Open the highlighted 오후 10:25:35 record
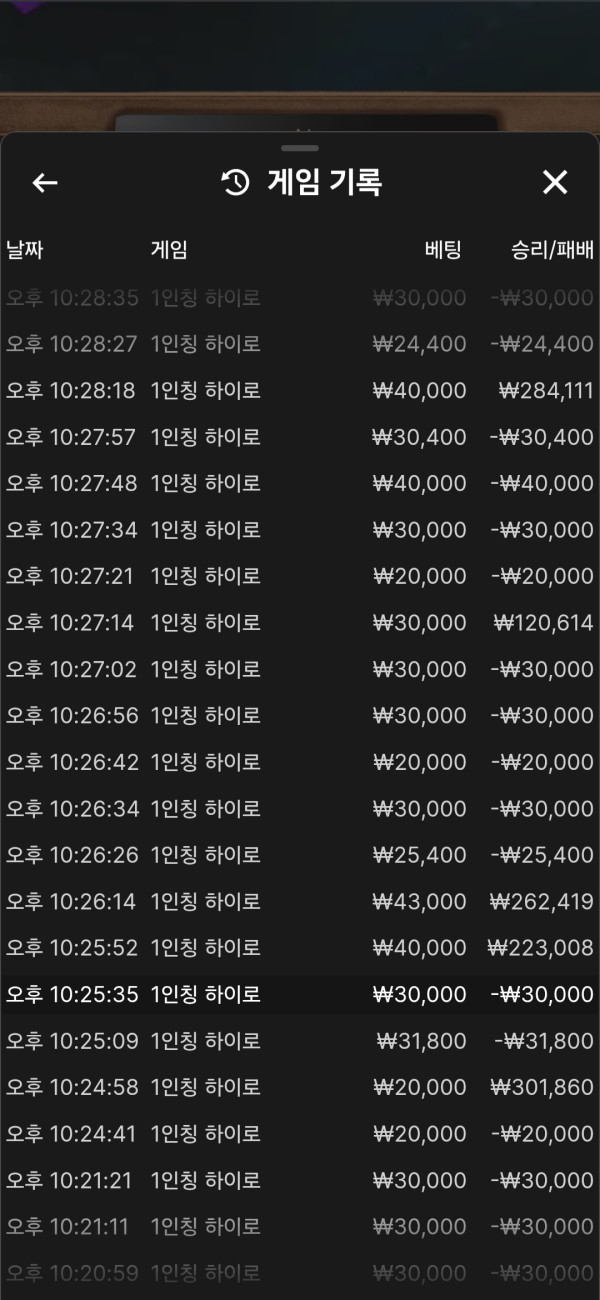 pyautogui.click(x=300, y=995)
